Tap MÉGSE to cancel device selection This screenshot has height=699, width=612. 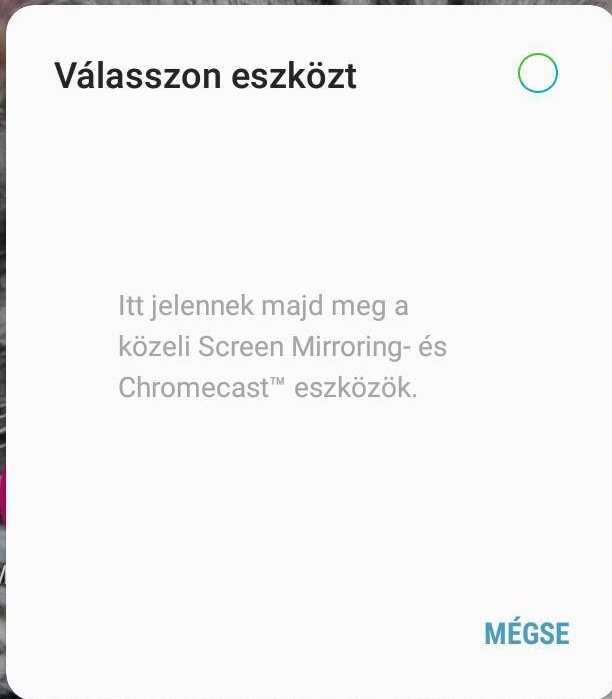click(526, 633)
